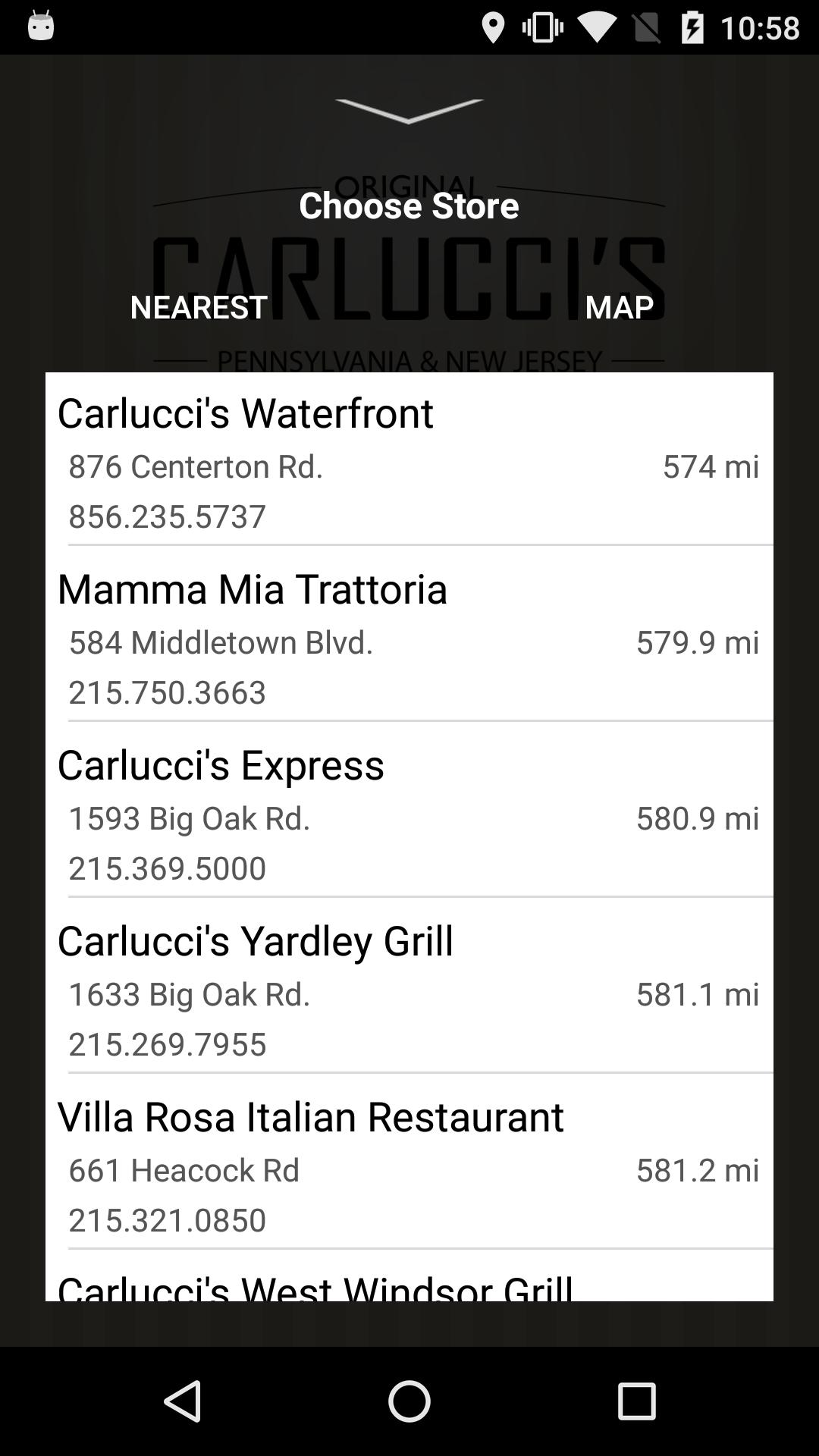Image resolution: width=819 pixels, height=1456 pixels.
Task: Switch to the Nearest tab
Action: [x=199, y=306]
